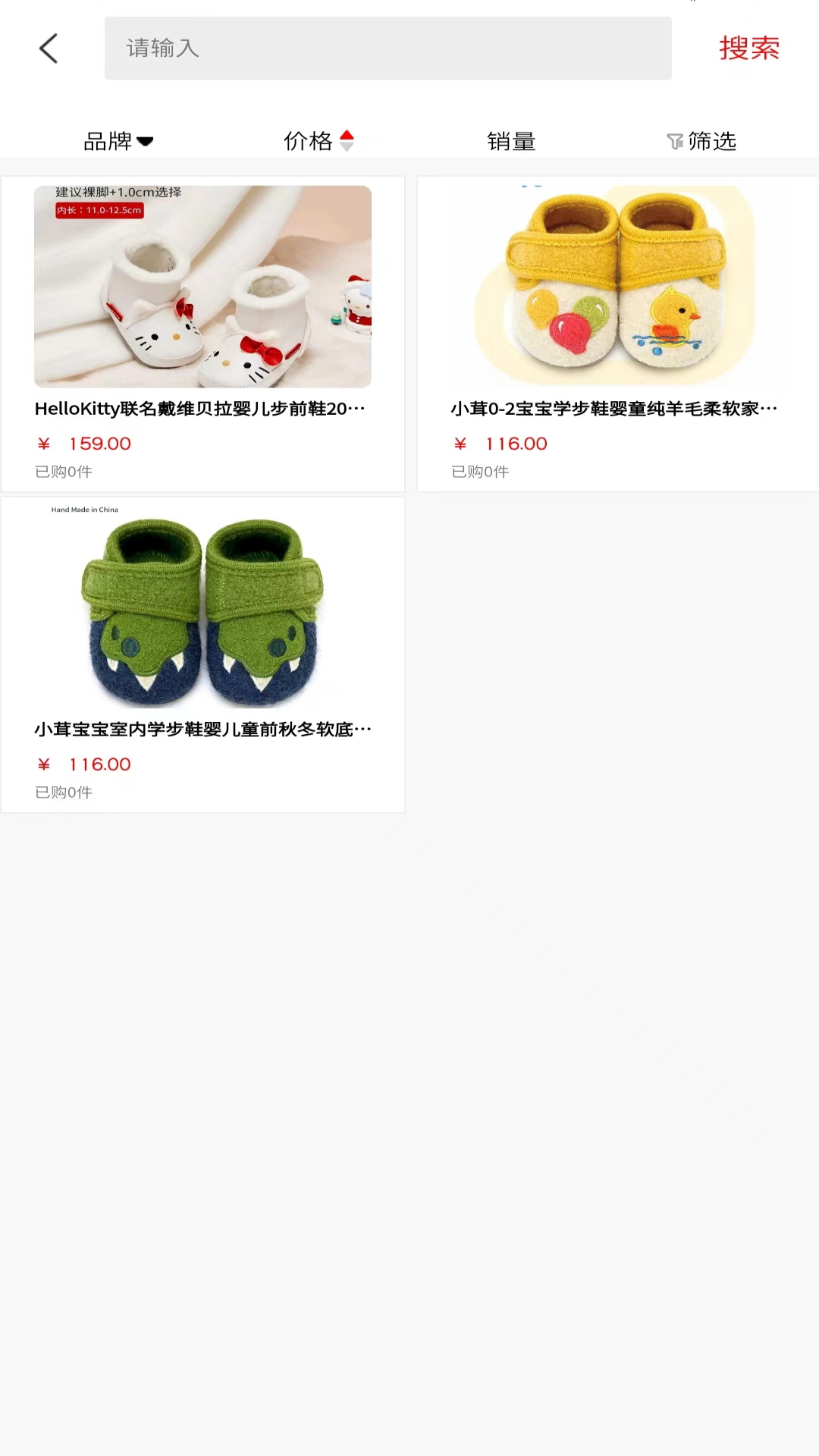Collapse the brand selection menu via 品牌
Viewport: 819px width, 1456px height.
[x=119, y=140]
